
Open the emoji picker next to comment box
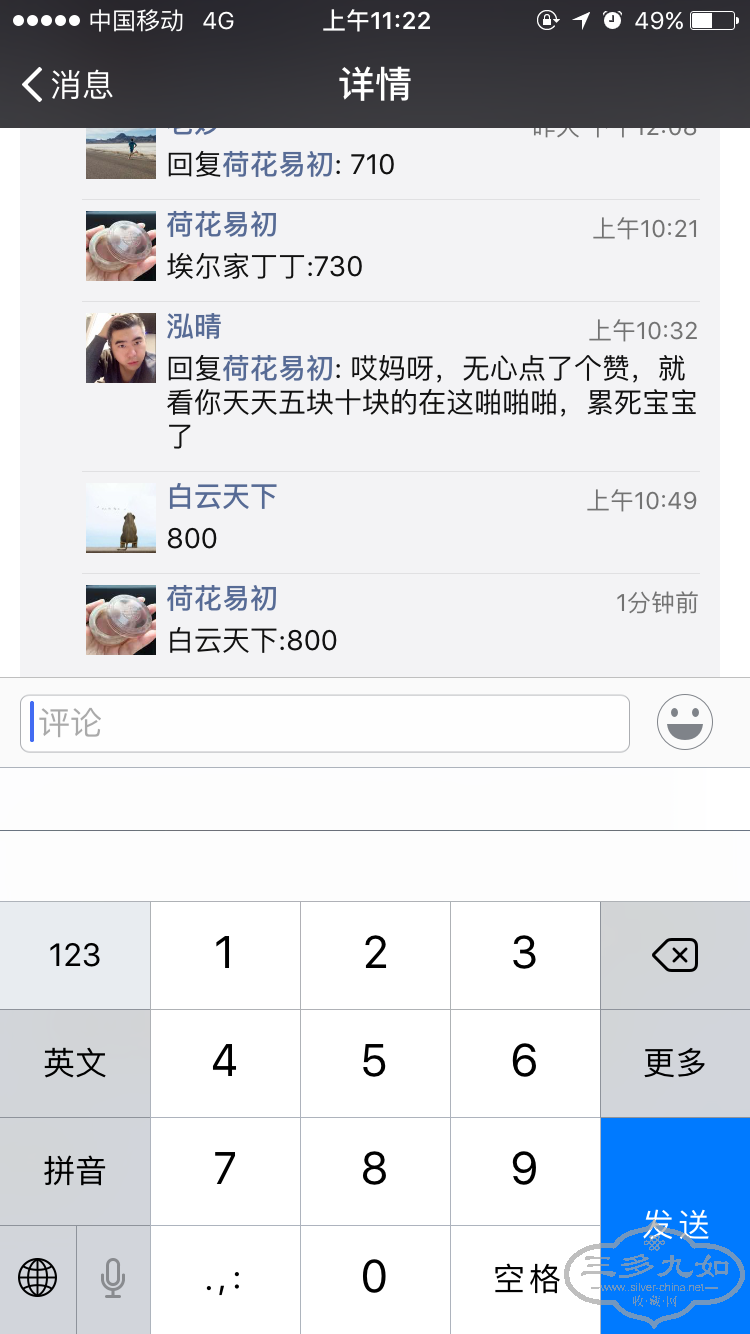pos(685,722)
